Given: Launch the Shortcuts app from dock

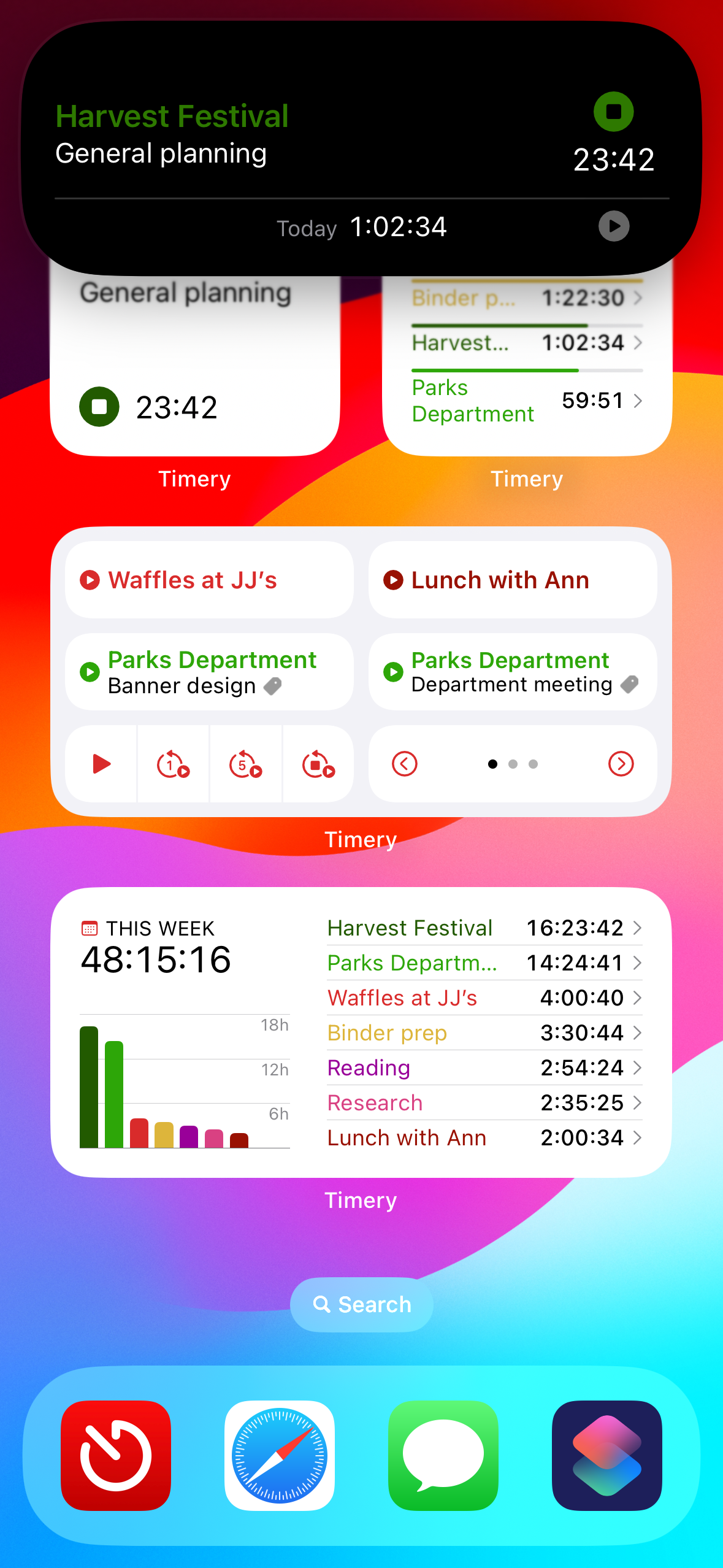Looking at the screenshot, I should click(x=607, y=1455).
